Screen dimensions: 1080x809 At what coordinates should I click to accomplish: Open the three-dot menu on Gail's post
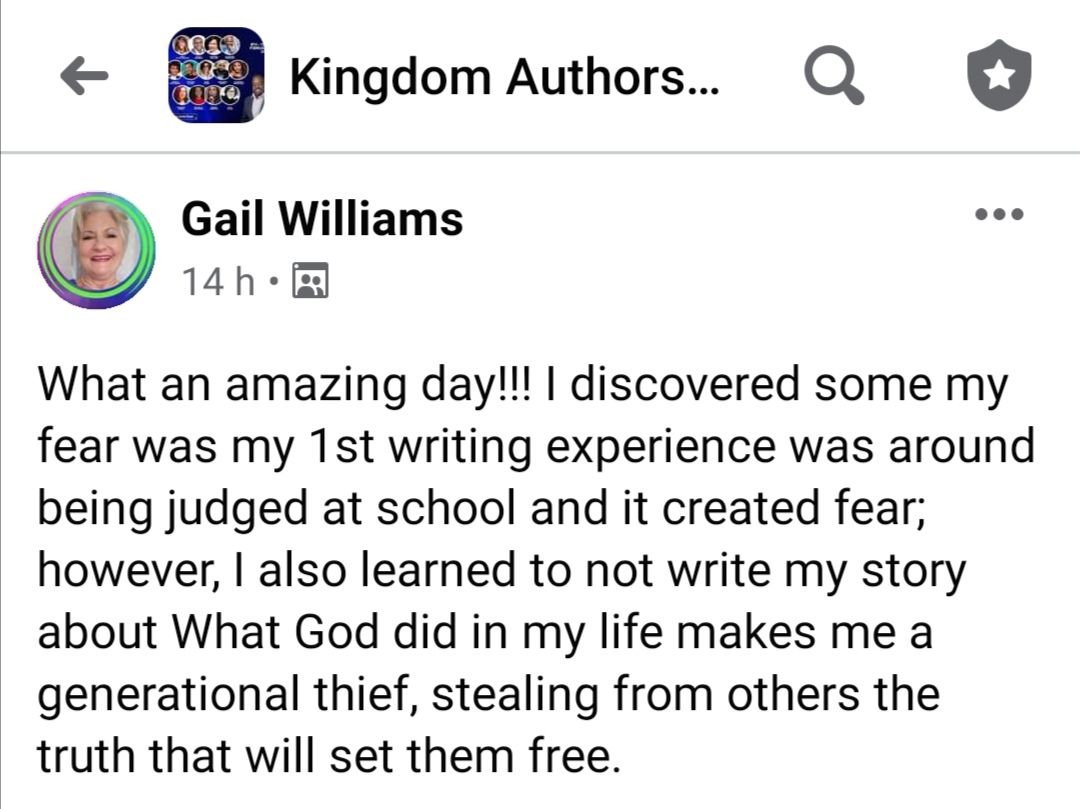coord(999,214)
